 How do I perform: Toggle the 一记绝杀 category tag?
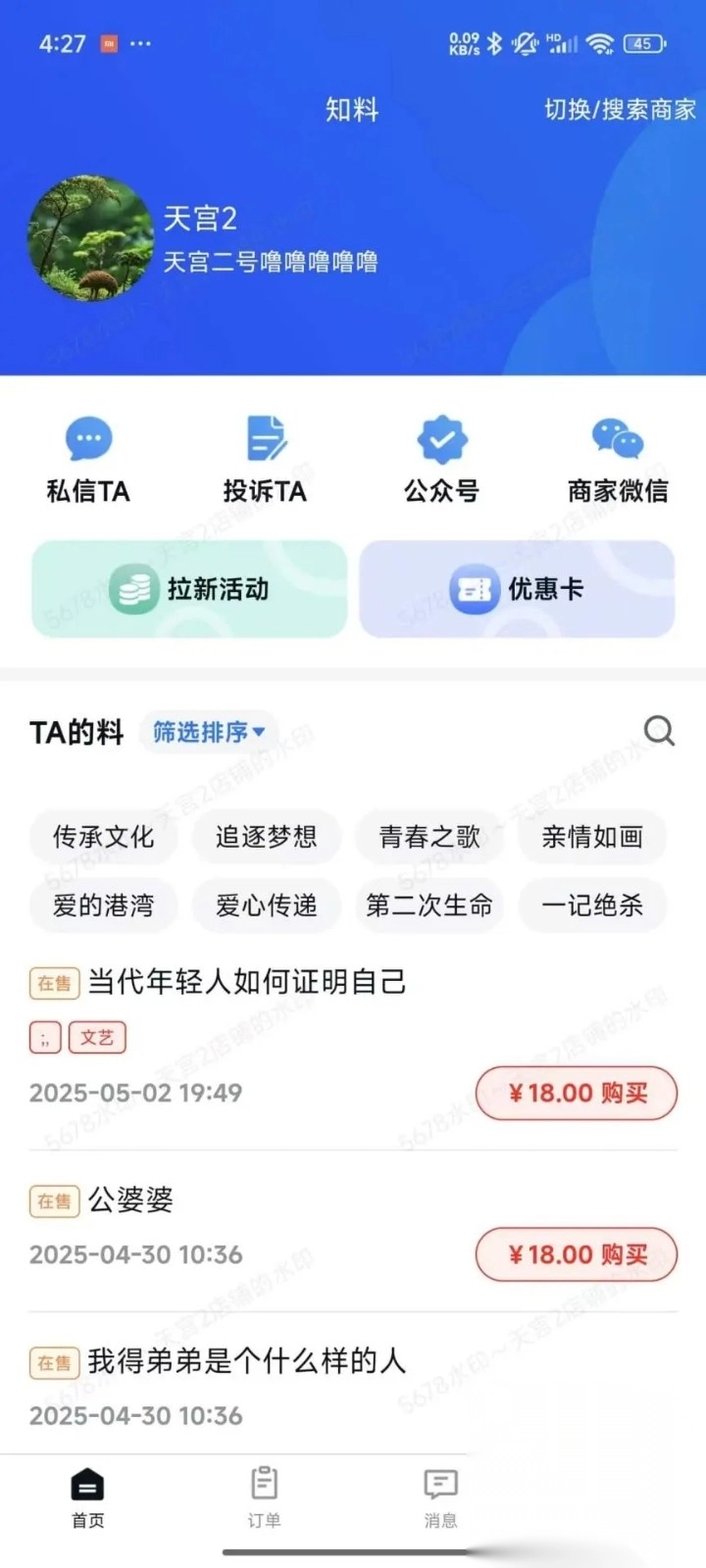(592, 906)
